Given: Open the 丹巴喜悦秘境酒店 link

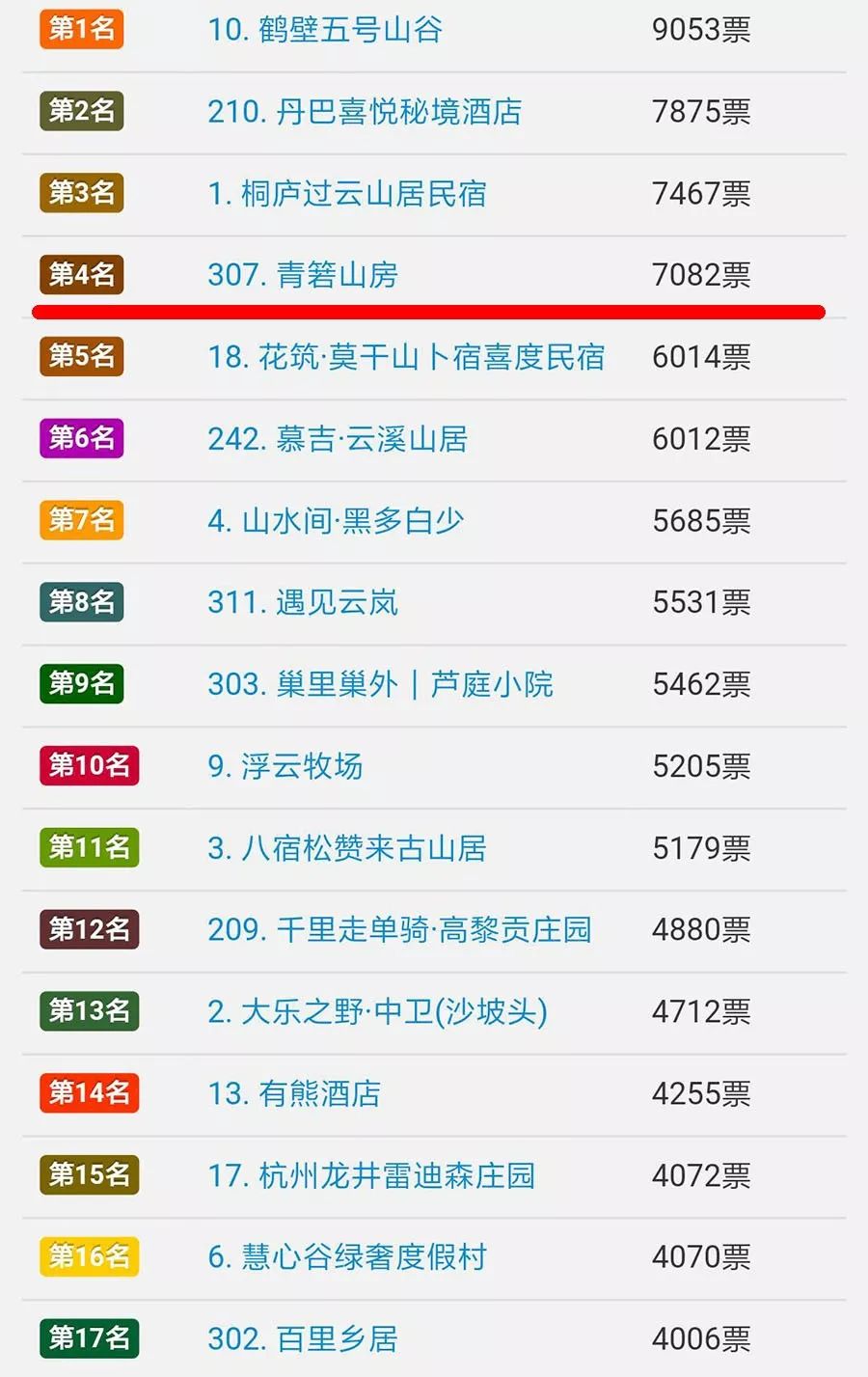Looking at the screenshot, I should pos(366,112).
